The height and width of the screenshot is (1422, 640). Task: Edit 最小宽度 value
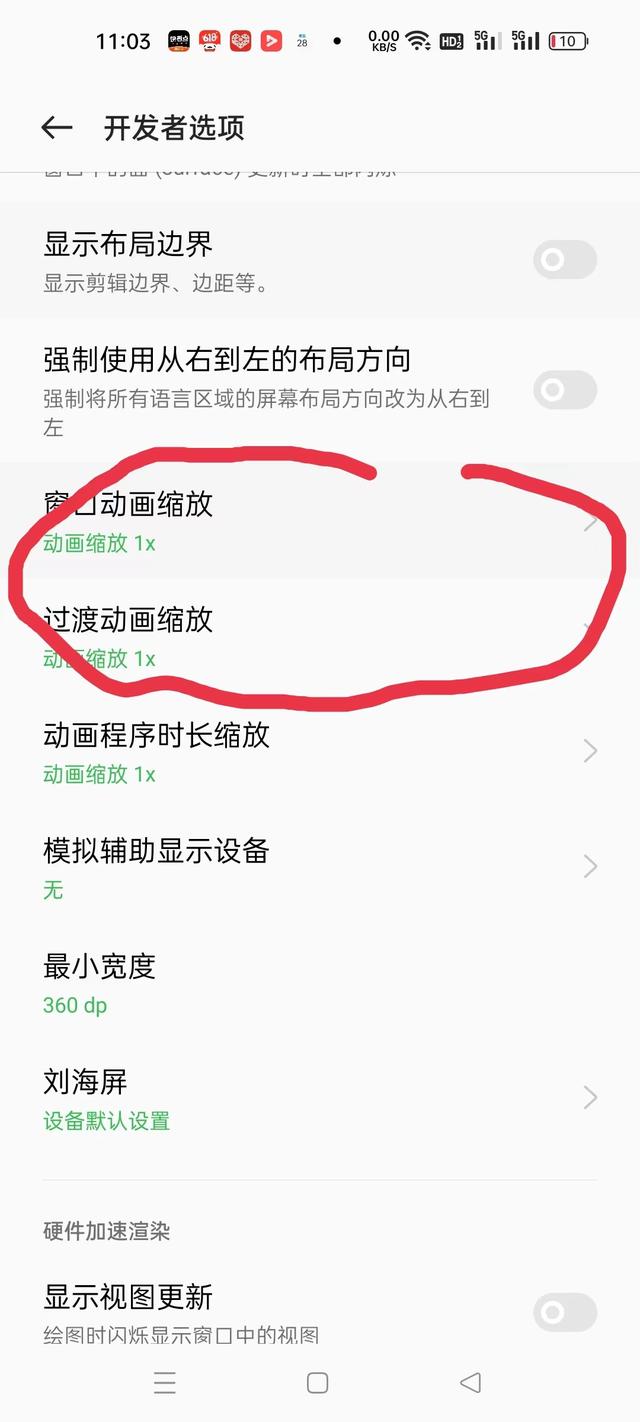300,983
